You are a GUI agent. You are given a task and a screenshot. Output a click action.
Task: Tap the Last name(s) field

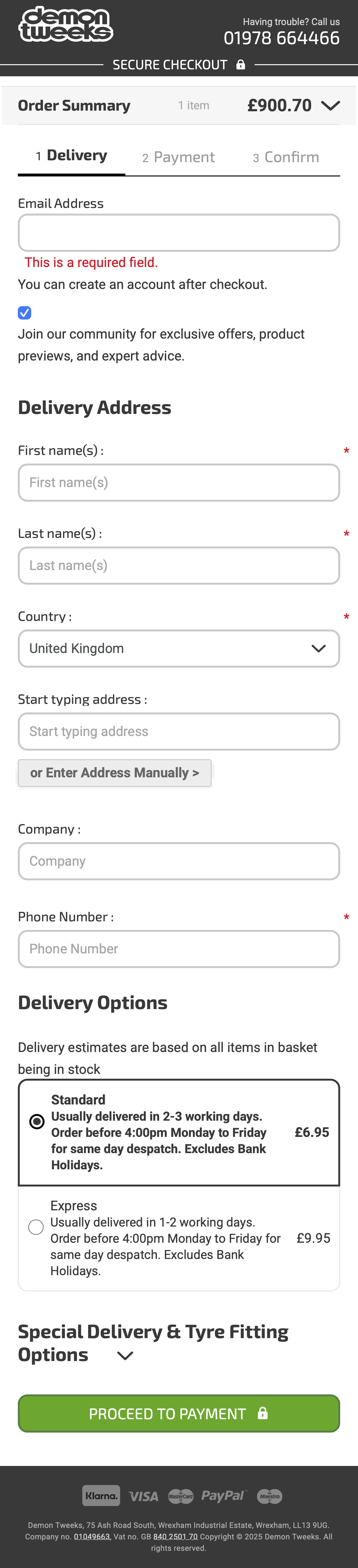pos(179,566)
